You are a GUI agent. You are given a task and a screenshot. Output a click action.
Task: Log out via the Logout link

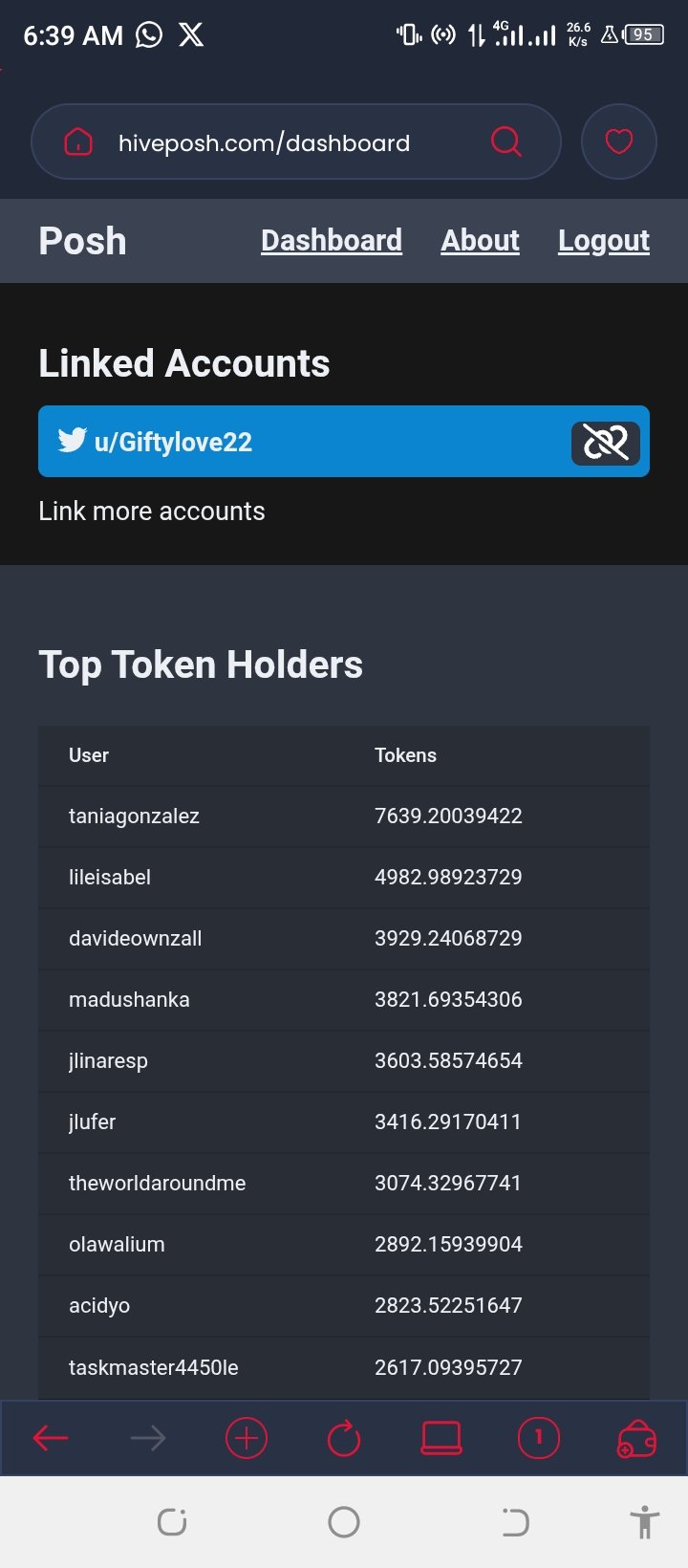[x=604, y=241]
